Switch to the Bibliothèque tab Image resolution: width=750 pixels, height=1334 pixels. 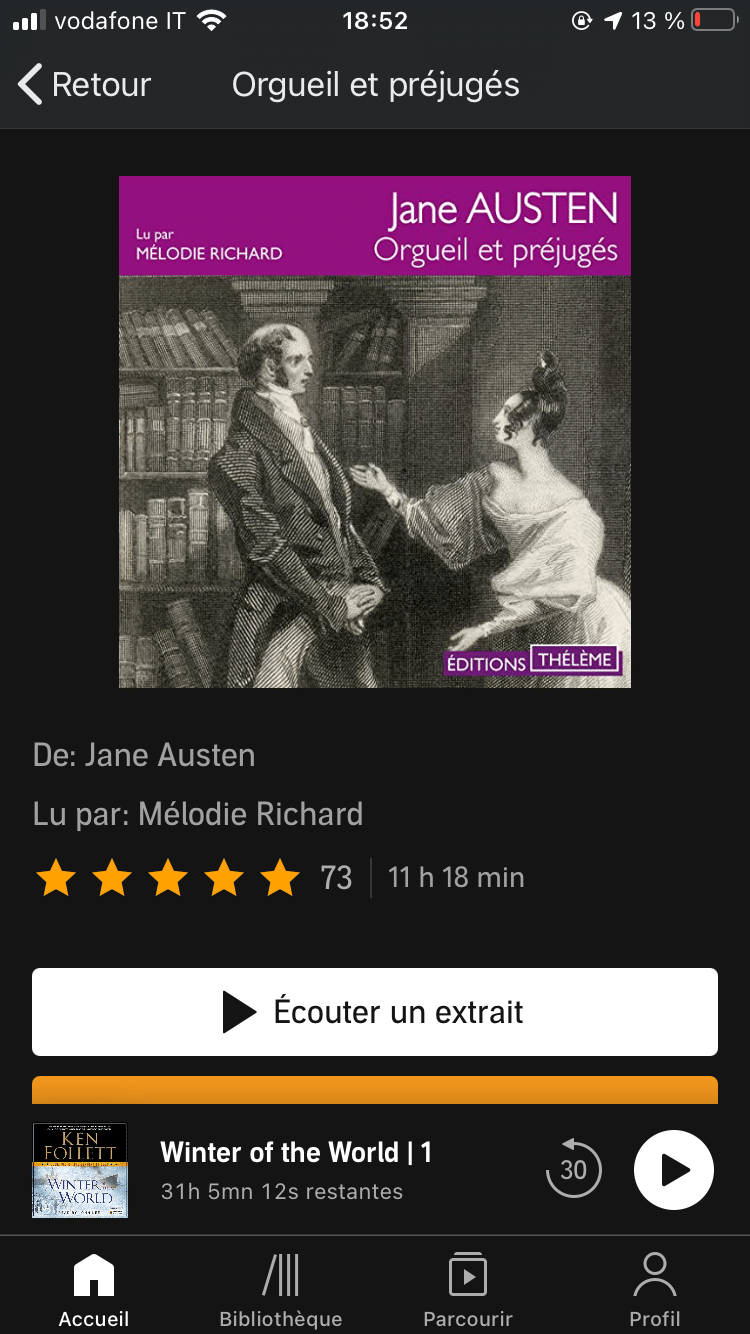[281, 1290]
